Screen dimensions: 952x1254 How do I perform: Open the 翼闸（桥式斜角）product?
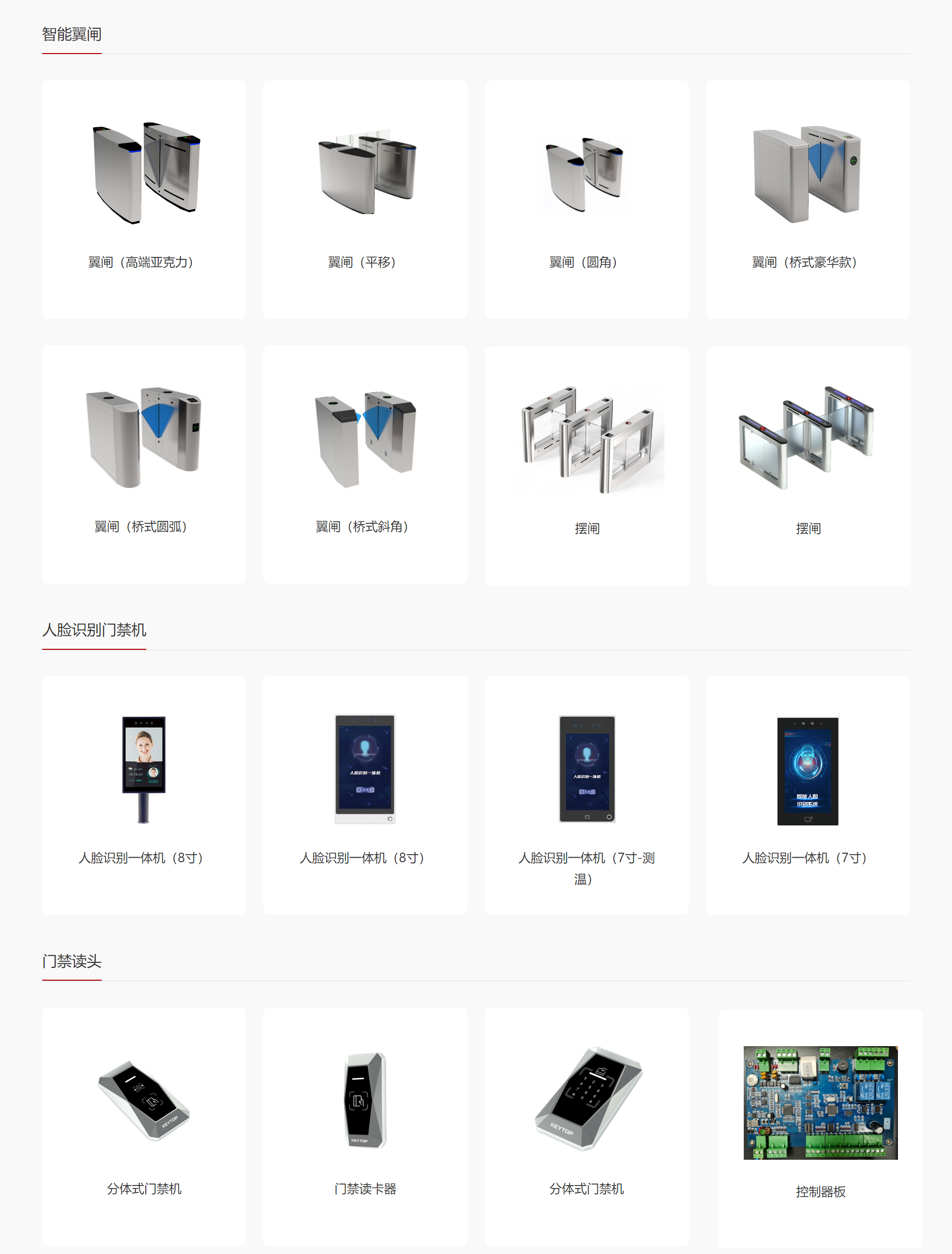(x=365, y=464)
